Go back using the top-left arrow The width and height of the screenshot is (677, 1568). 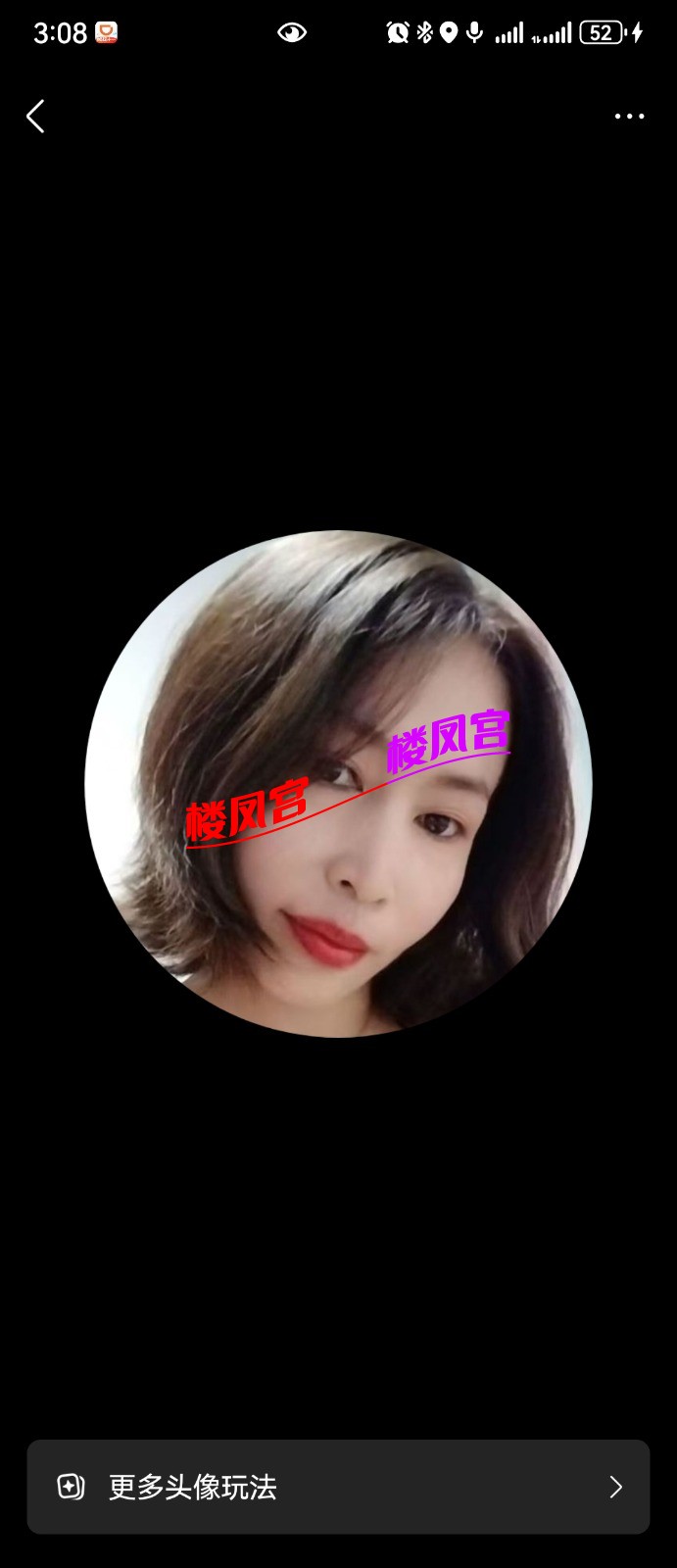tap(35, 117)
